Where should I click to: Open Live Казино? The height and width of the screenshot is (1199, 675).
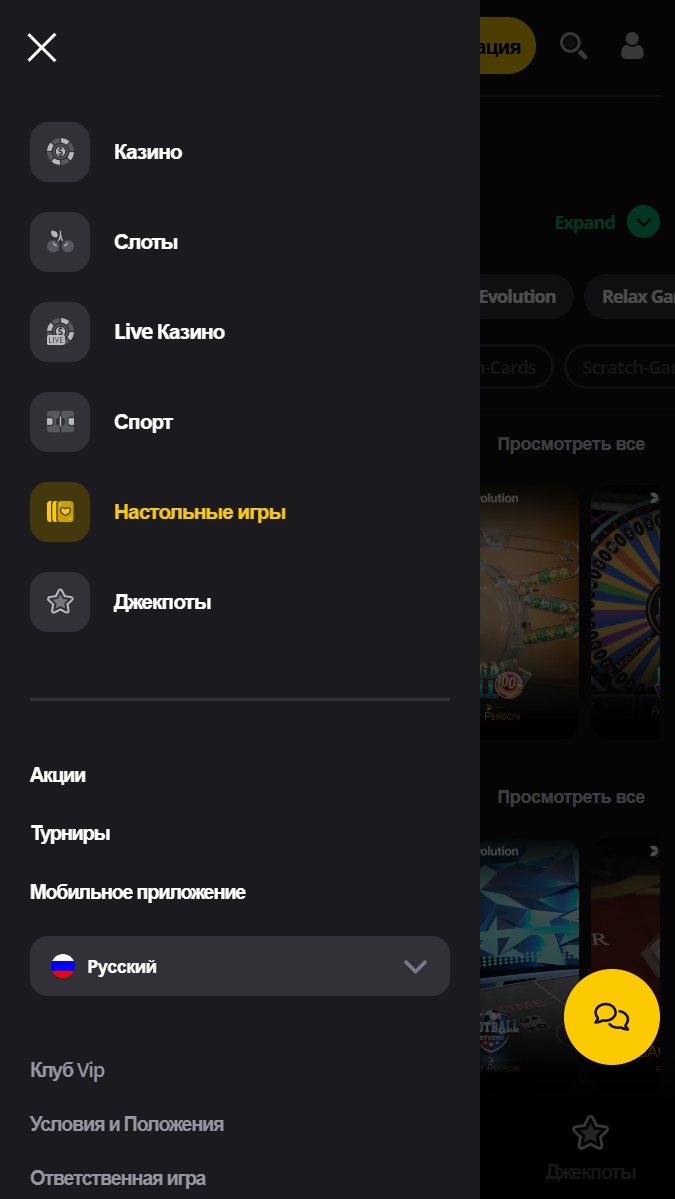click(x=168, y=332)
